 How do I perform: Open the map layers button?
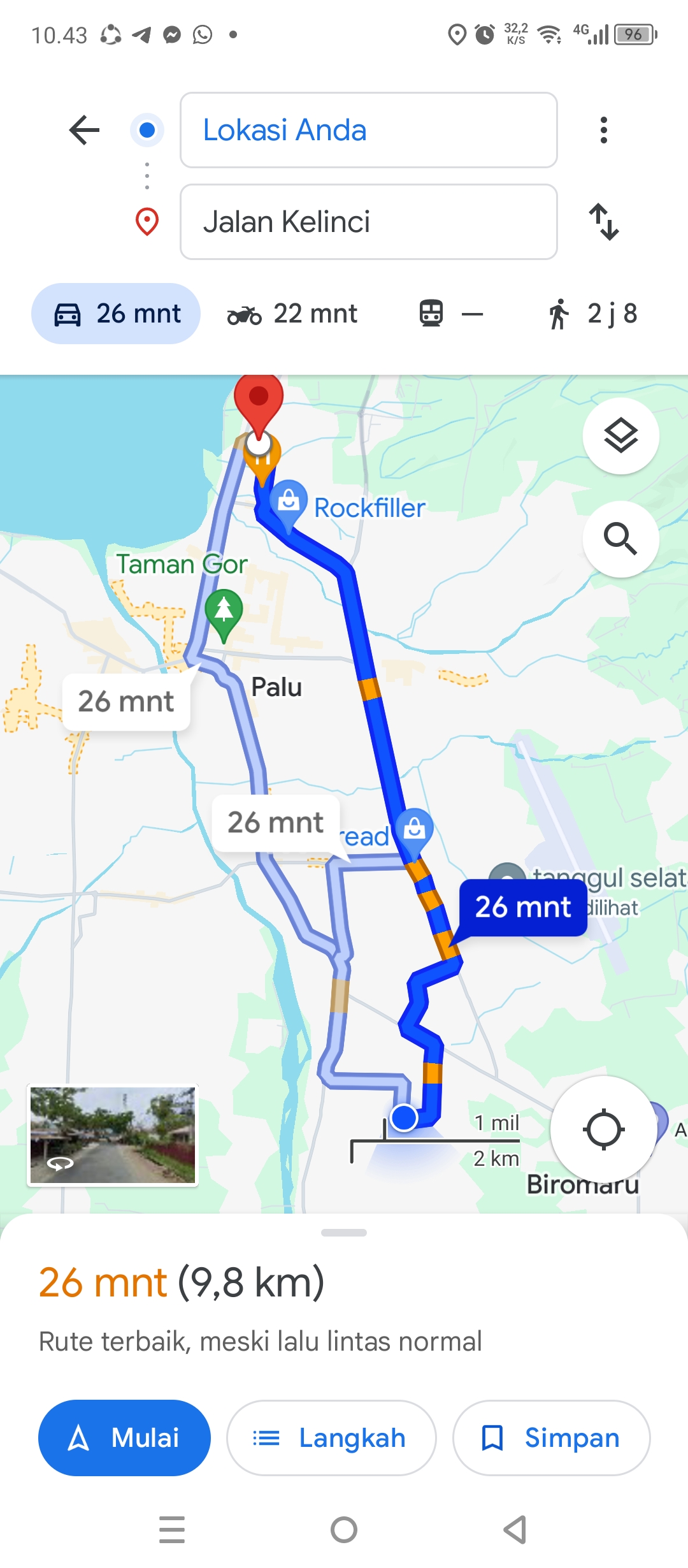(621, 436)
